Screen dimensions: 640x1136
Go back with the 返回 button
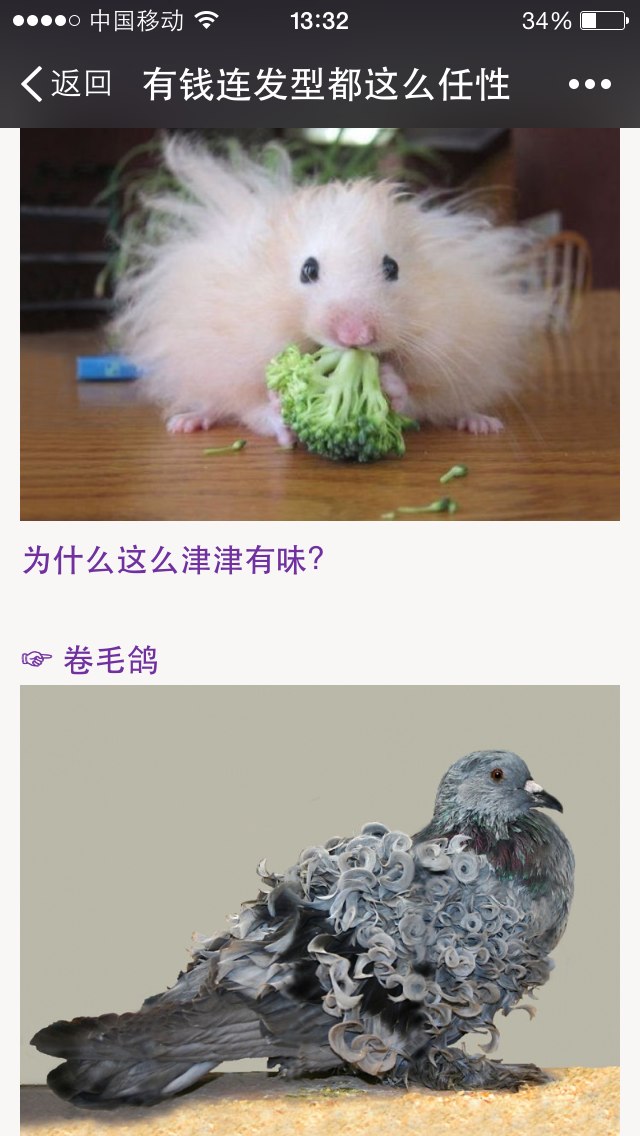[x=66, y=84]
